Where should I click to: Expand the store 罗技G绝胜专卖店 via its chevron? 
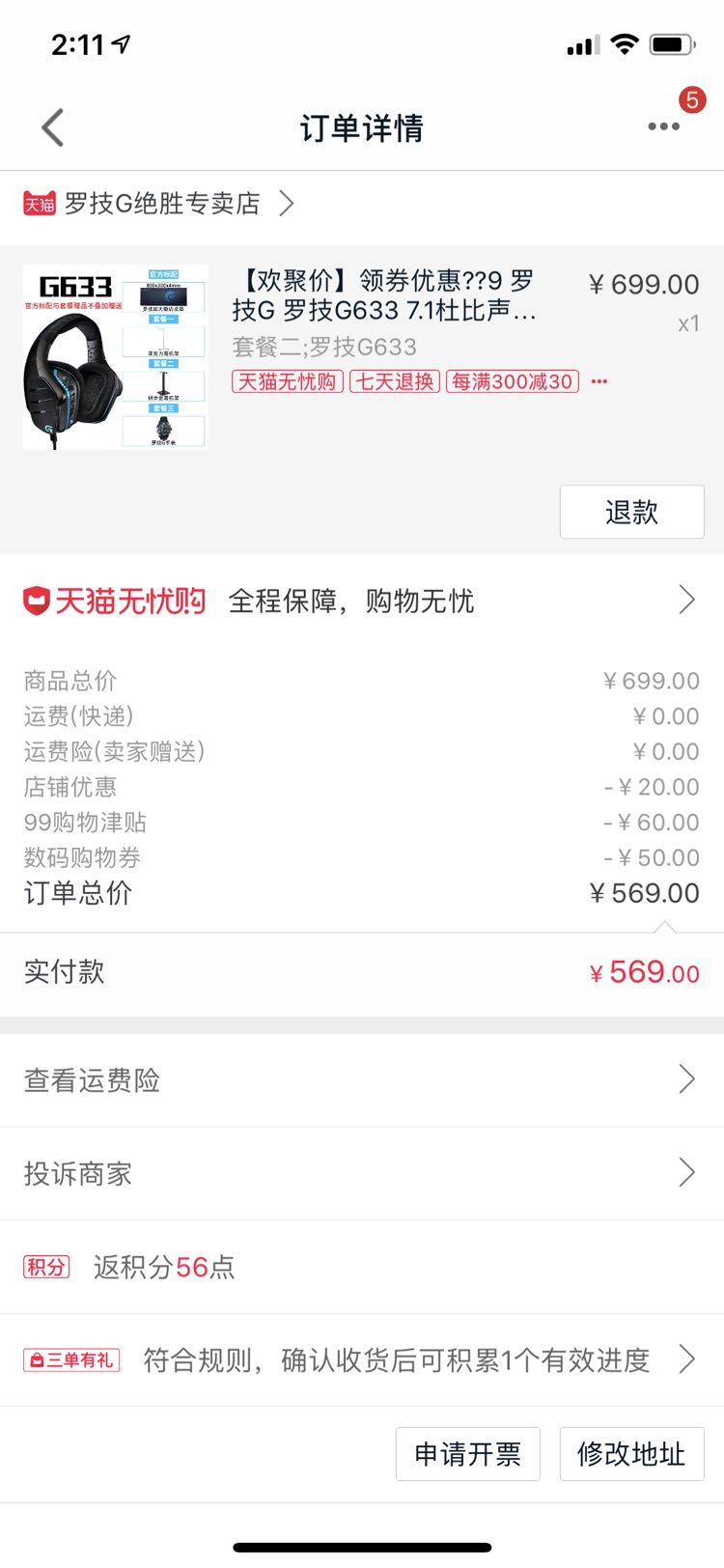click(x=286, y=204)
